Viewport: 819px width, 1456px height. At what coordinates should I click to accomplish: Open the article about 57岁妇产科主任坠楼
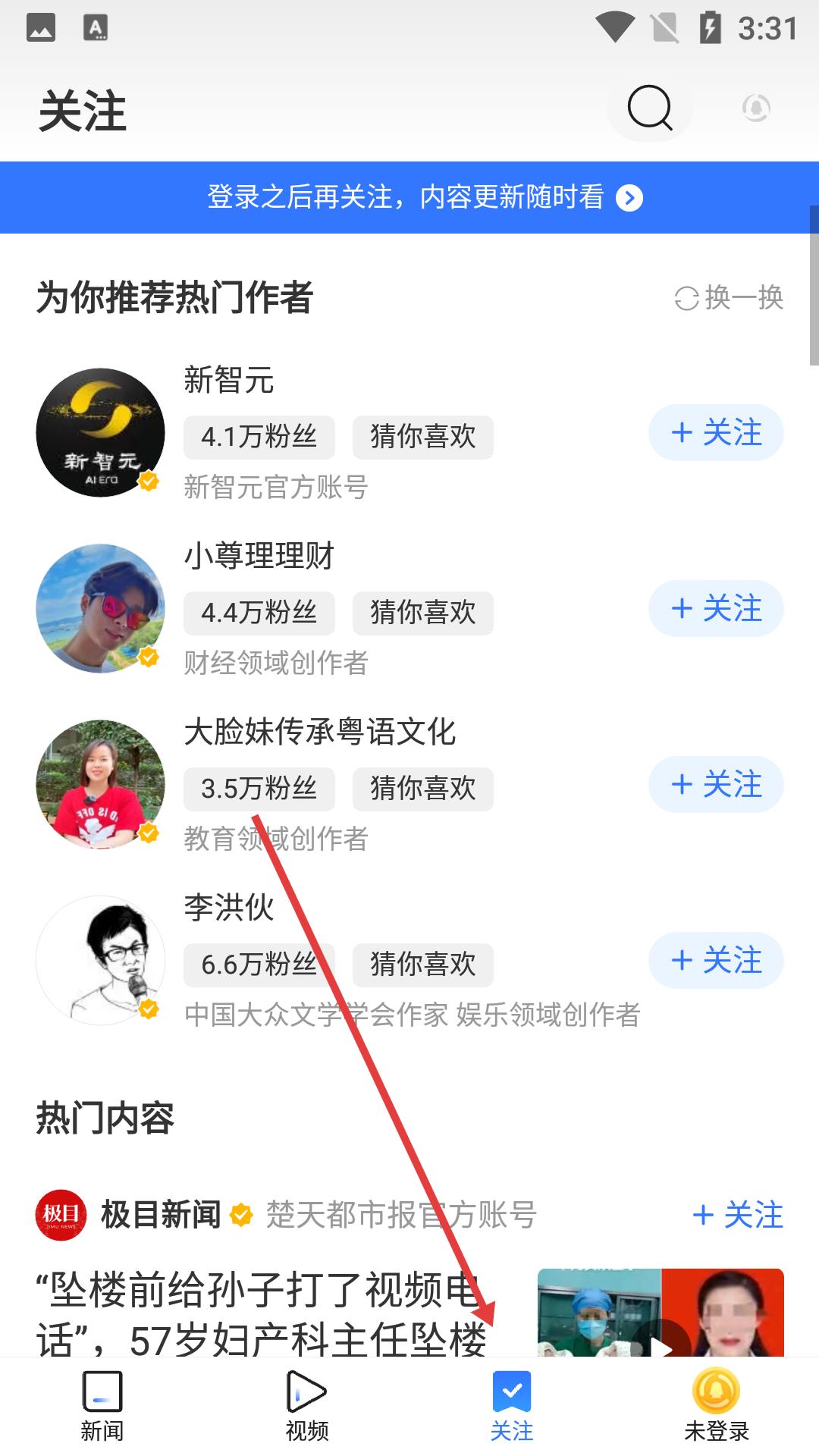262,1314
